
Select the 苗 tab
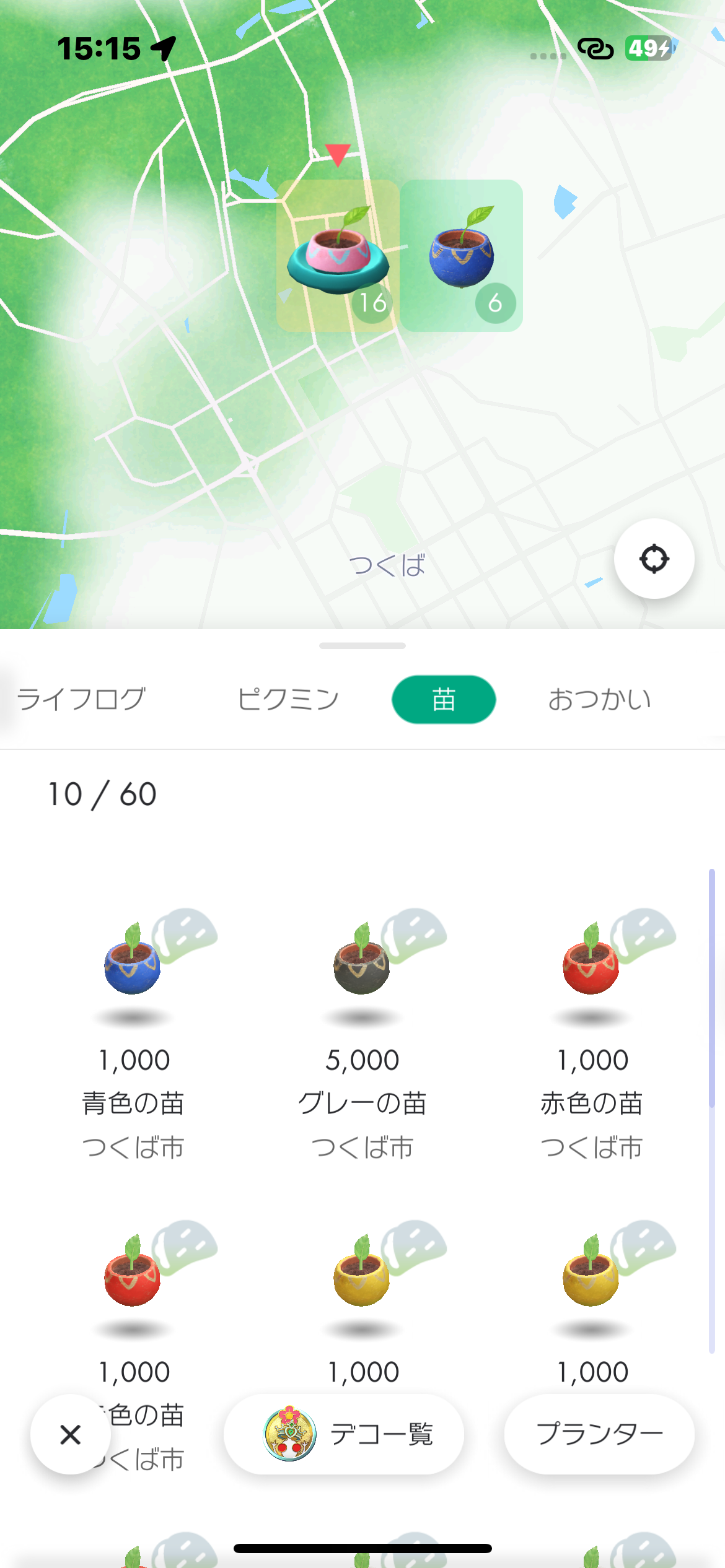pos(444,700)
